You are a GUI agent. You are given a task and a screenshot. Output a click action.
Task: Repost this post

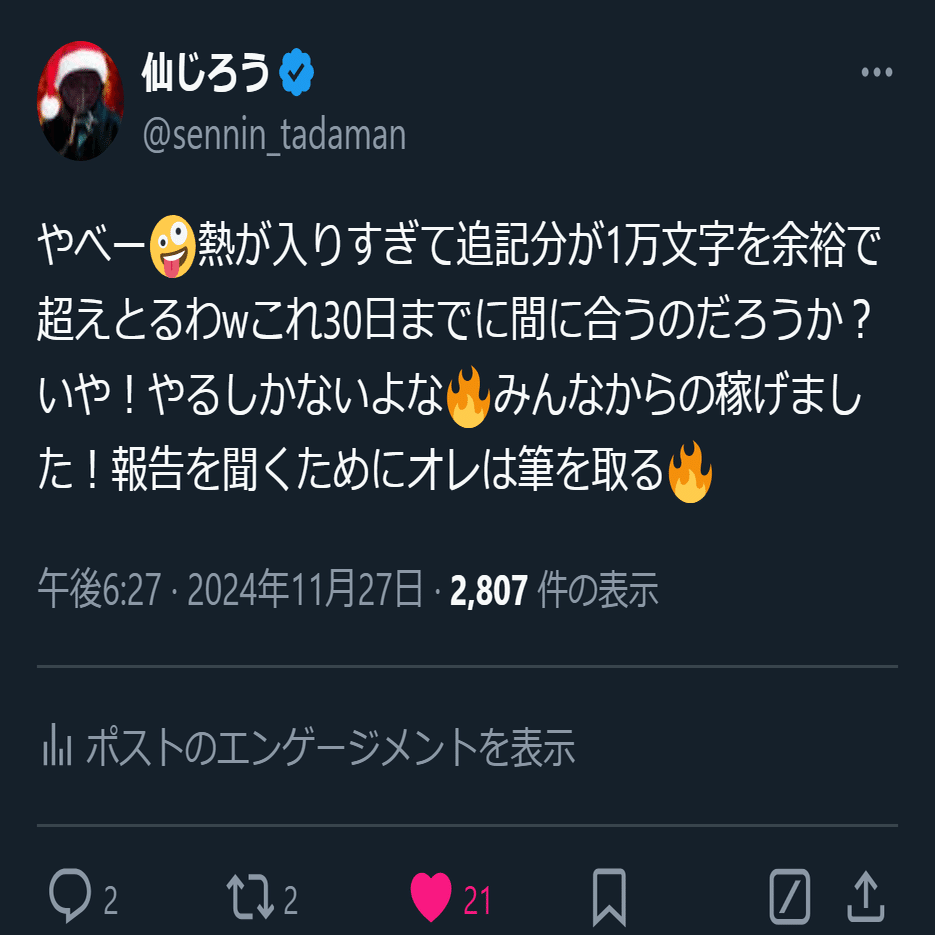pyautogui.click(x=250, y=897)
